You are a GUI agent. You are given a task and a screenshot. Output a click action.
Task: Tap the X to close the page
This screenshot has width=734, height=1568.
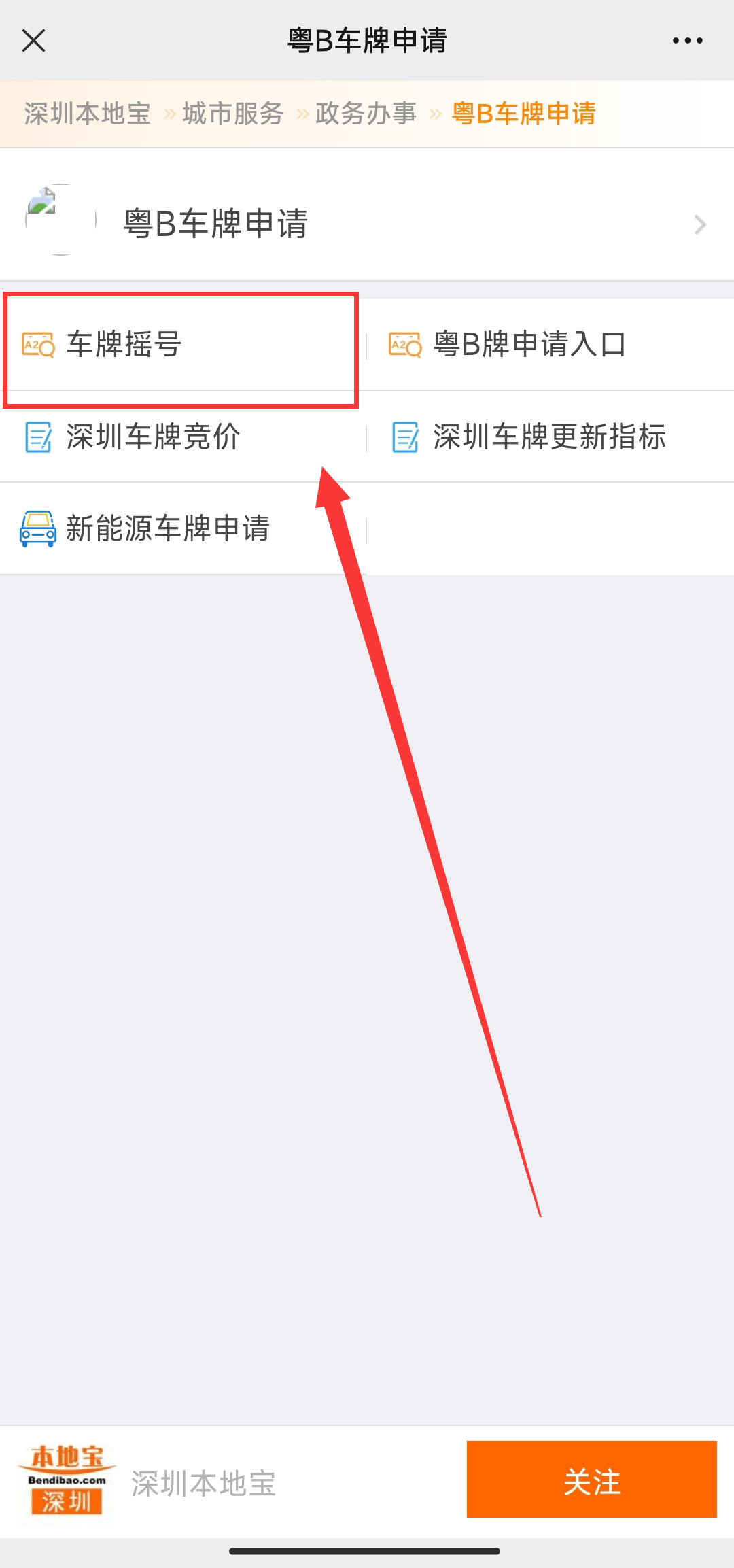[x=34, y=39]
